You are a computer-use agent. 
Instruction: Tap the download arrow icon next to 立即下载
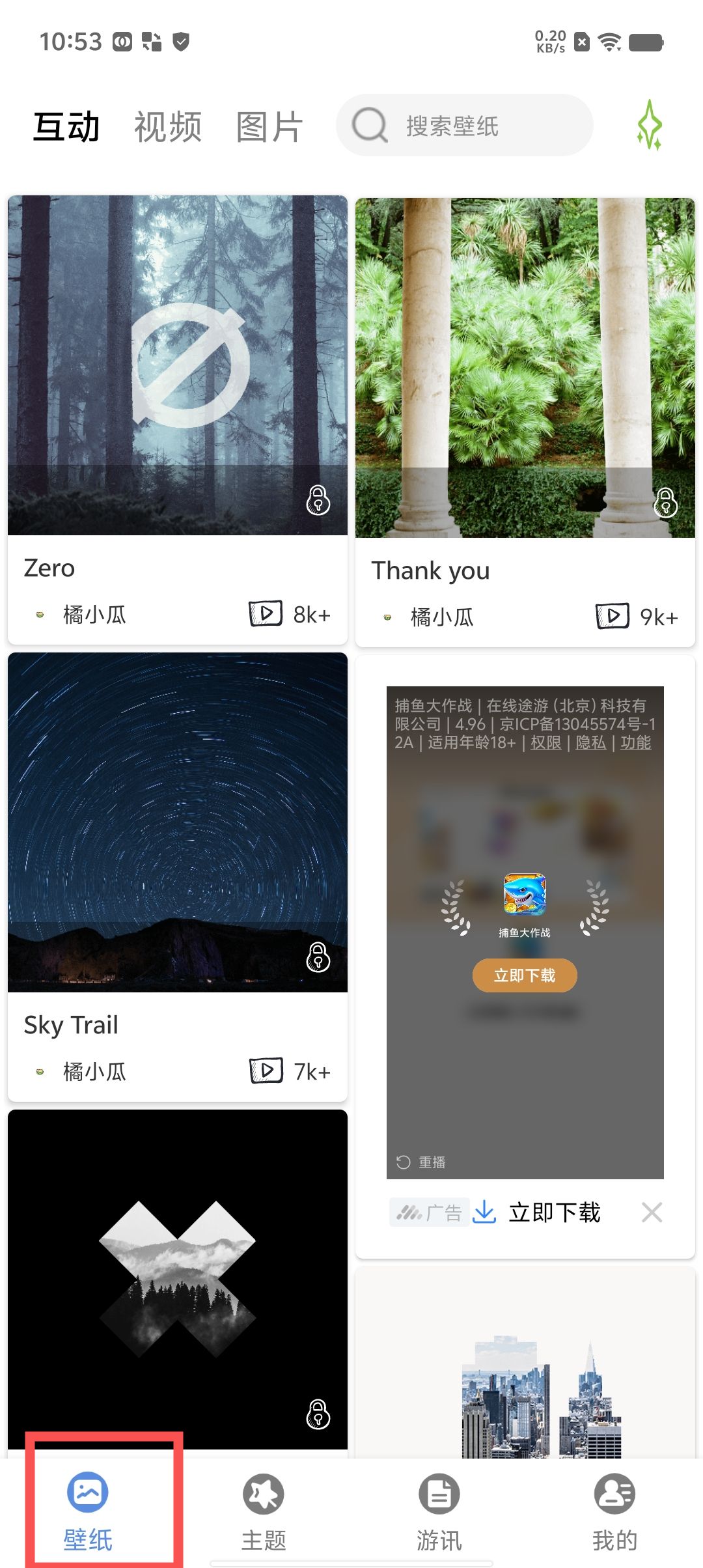tap(484, 1211)
